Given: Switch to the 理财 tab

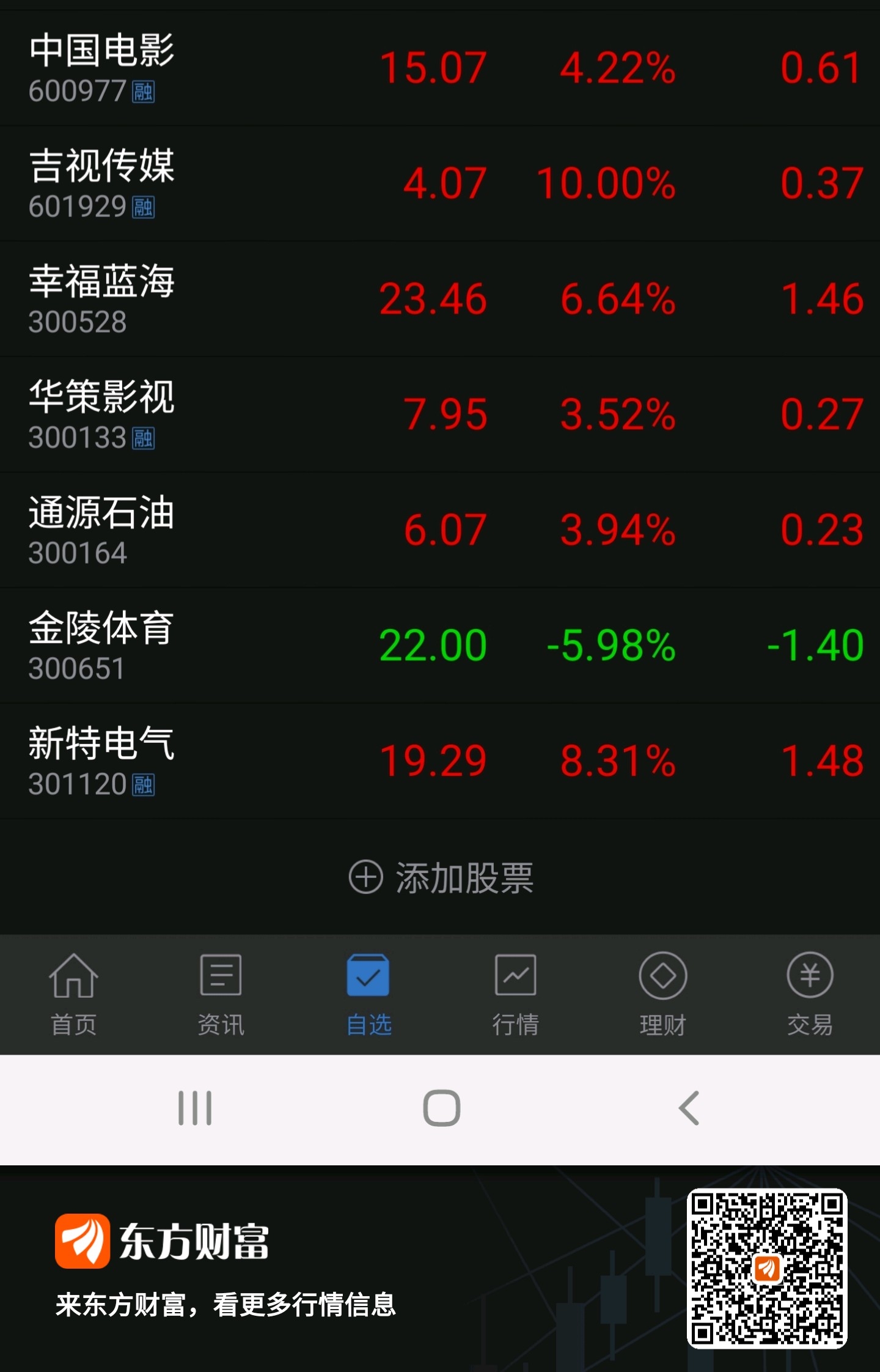Looking at the screenshot, I should click(662, 994).
